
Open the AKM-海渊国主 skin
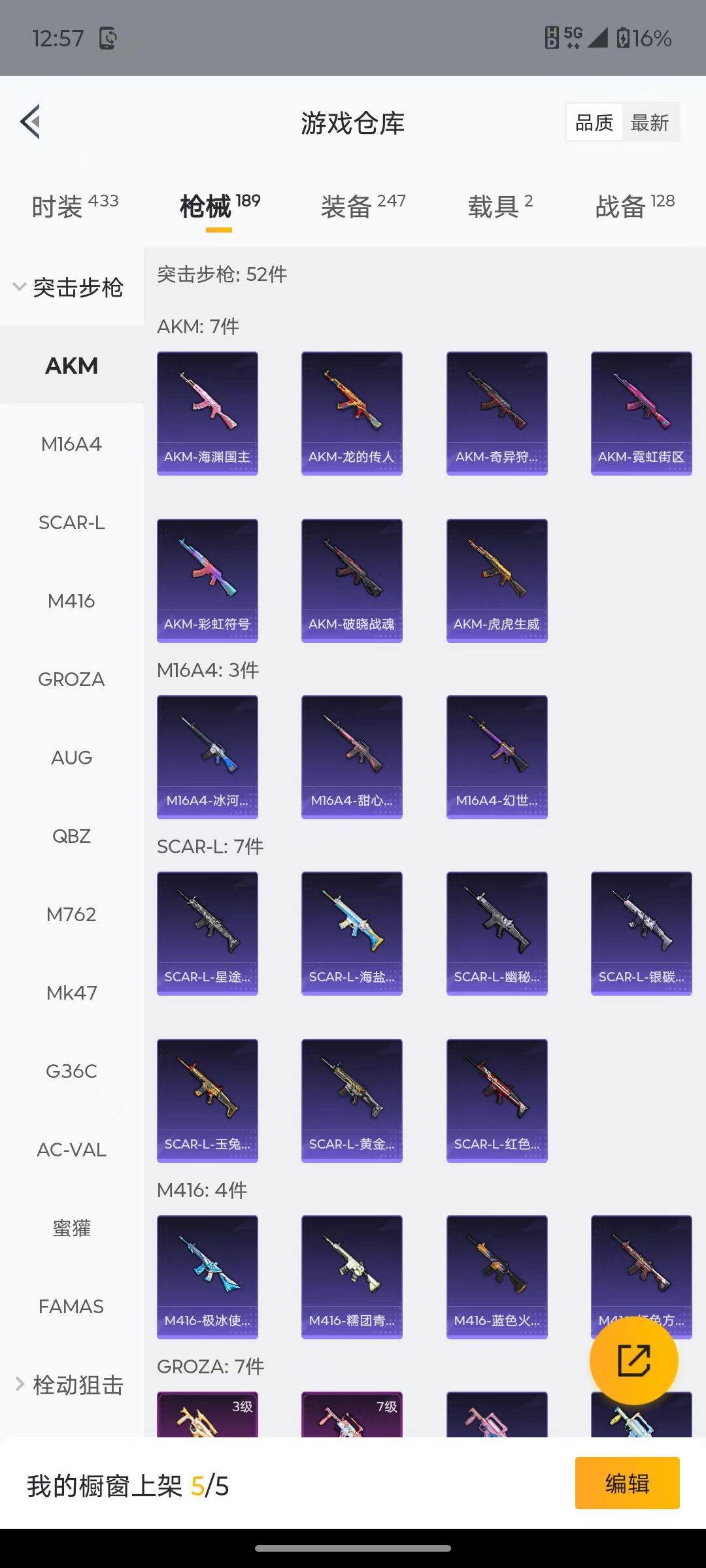pyautogui.click(x=207, y=413)
